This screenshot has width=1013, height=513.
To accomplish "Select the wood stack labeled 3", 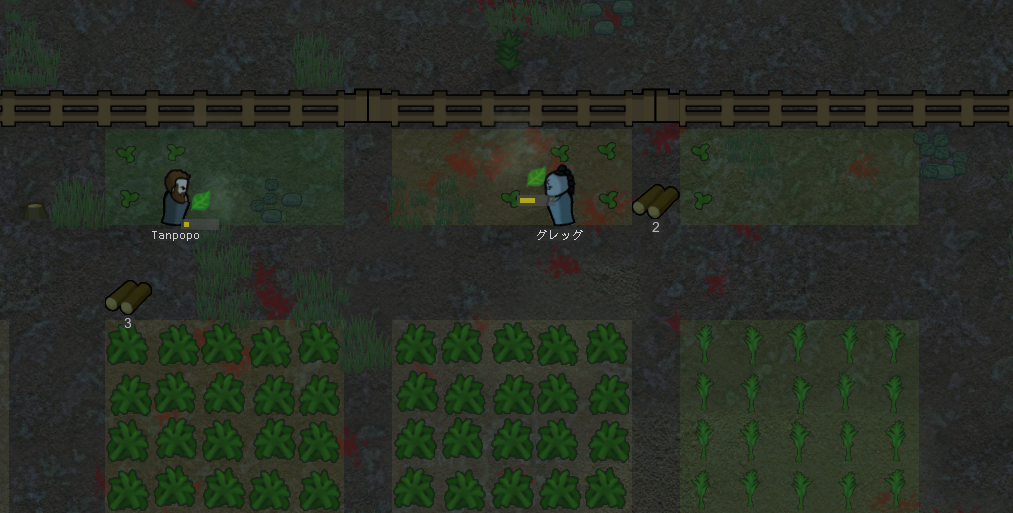I will click(x=128, y=297).
